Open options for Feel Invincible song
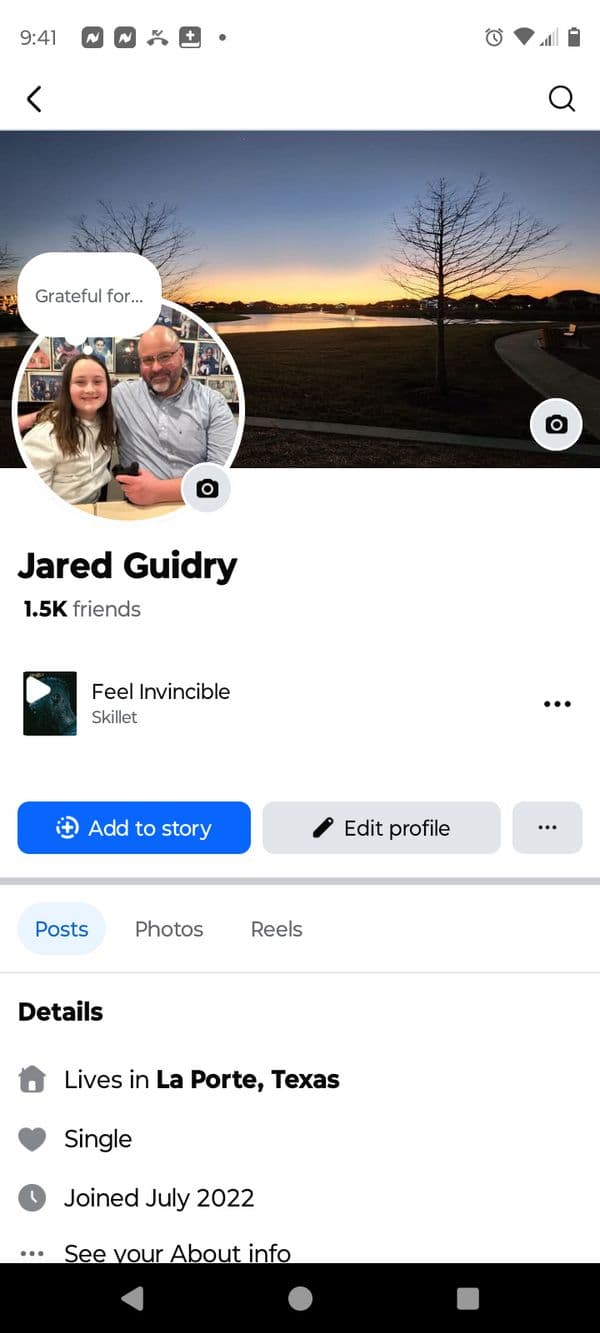600x1333 pixels. click(x=557, y=704)
